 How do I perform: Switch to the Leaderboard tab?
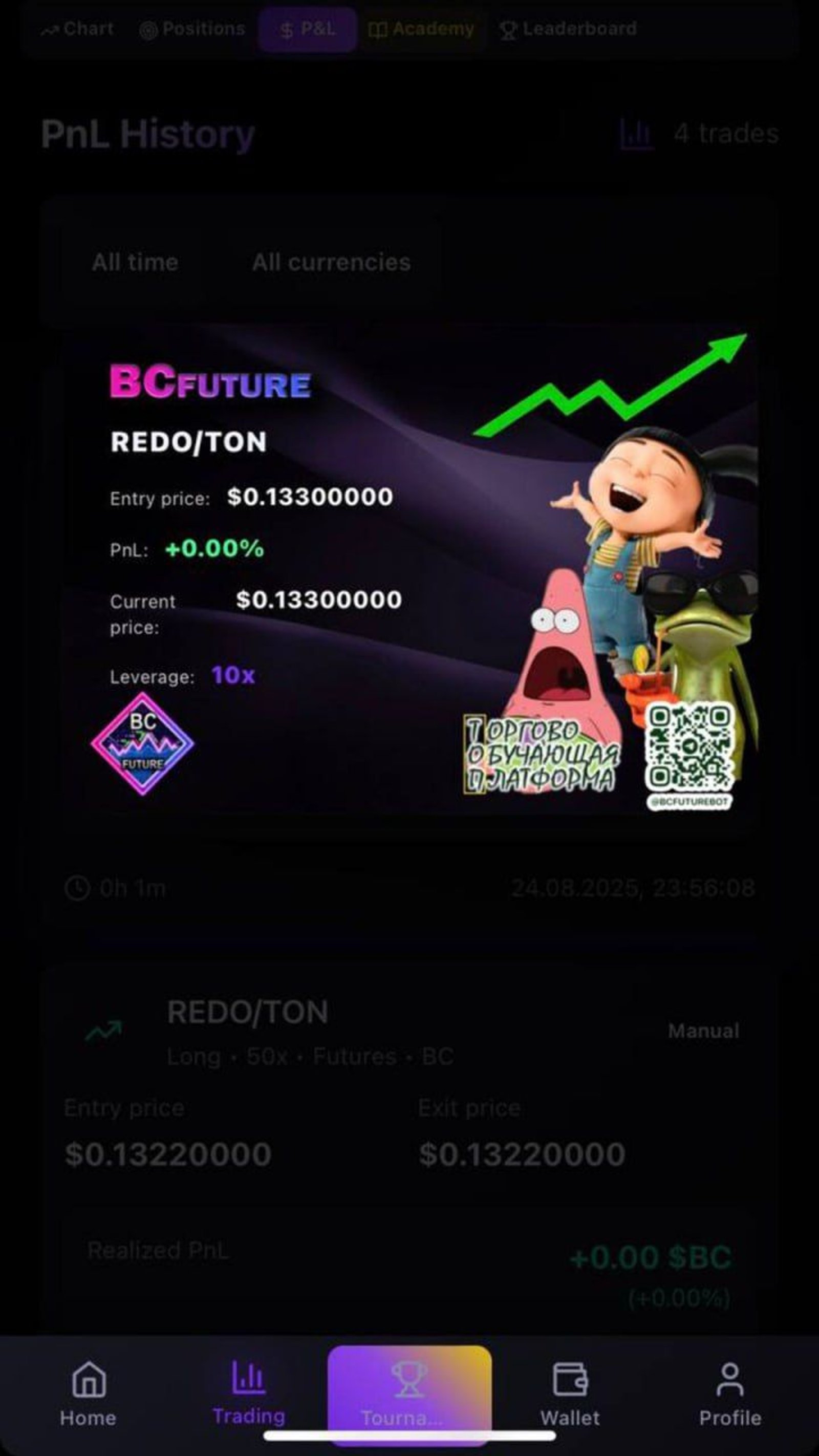pyautogui.click(x=567, y=29)
